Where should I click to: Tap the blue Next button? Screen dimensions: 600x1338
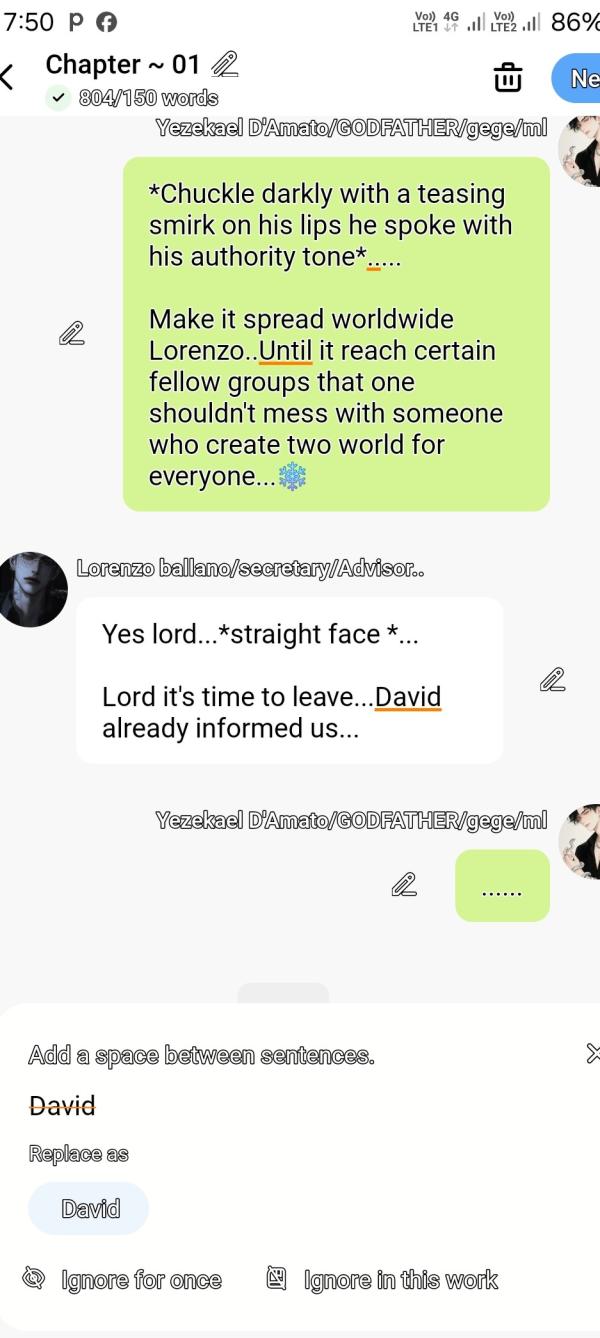click(x=579, y=78)
